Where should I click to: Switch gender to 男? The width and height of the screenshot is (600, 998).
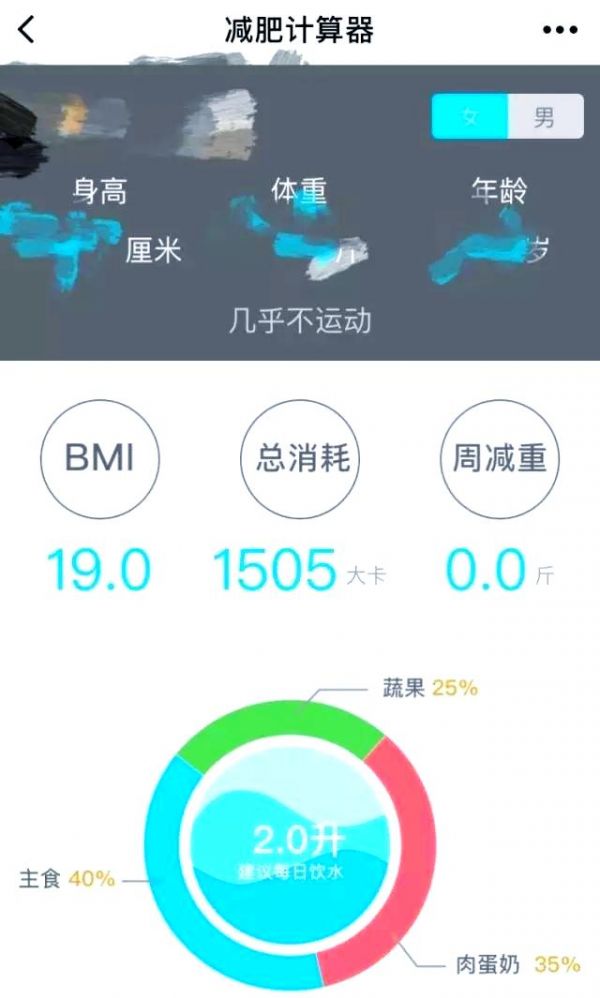pos(545,117)
